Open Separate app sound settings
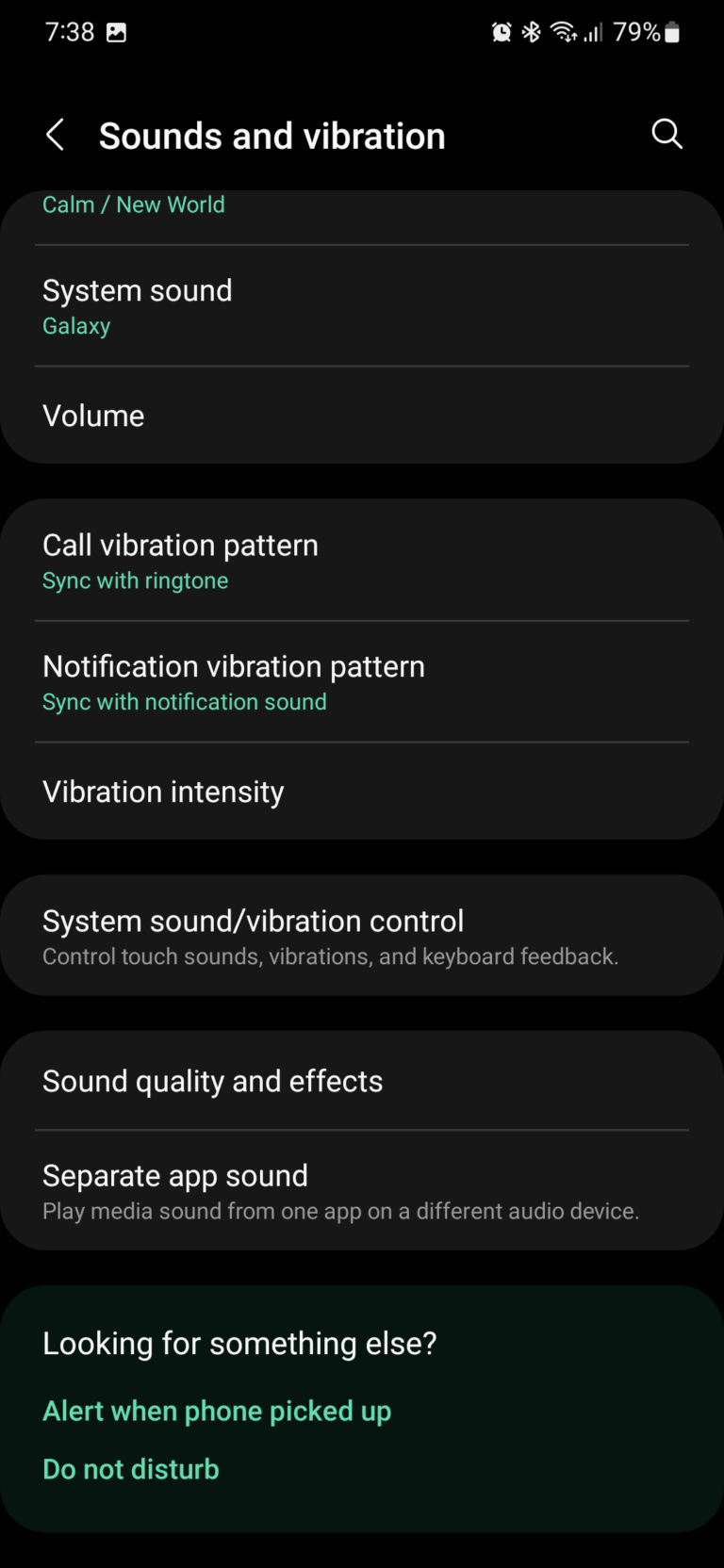The width and height of the screenshot is (724, 1568). coord(362,1189)
